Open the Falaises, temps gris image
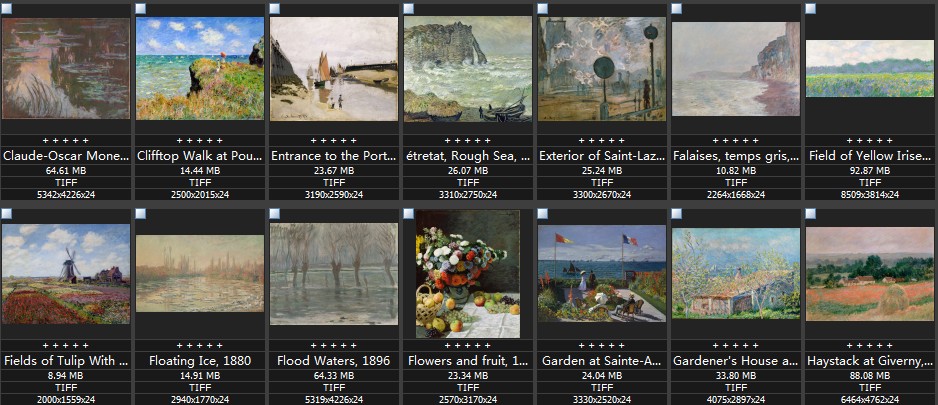This screenshot has height=405, width=938. (x=736, y=69)
